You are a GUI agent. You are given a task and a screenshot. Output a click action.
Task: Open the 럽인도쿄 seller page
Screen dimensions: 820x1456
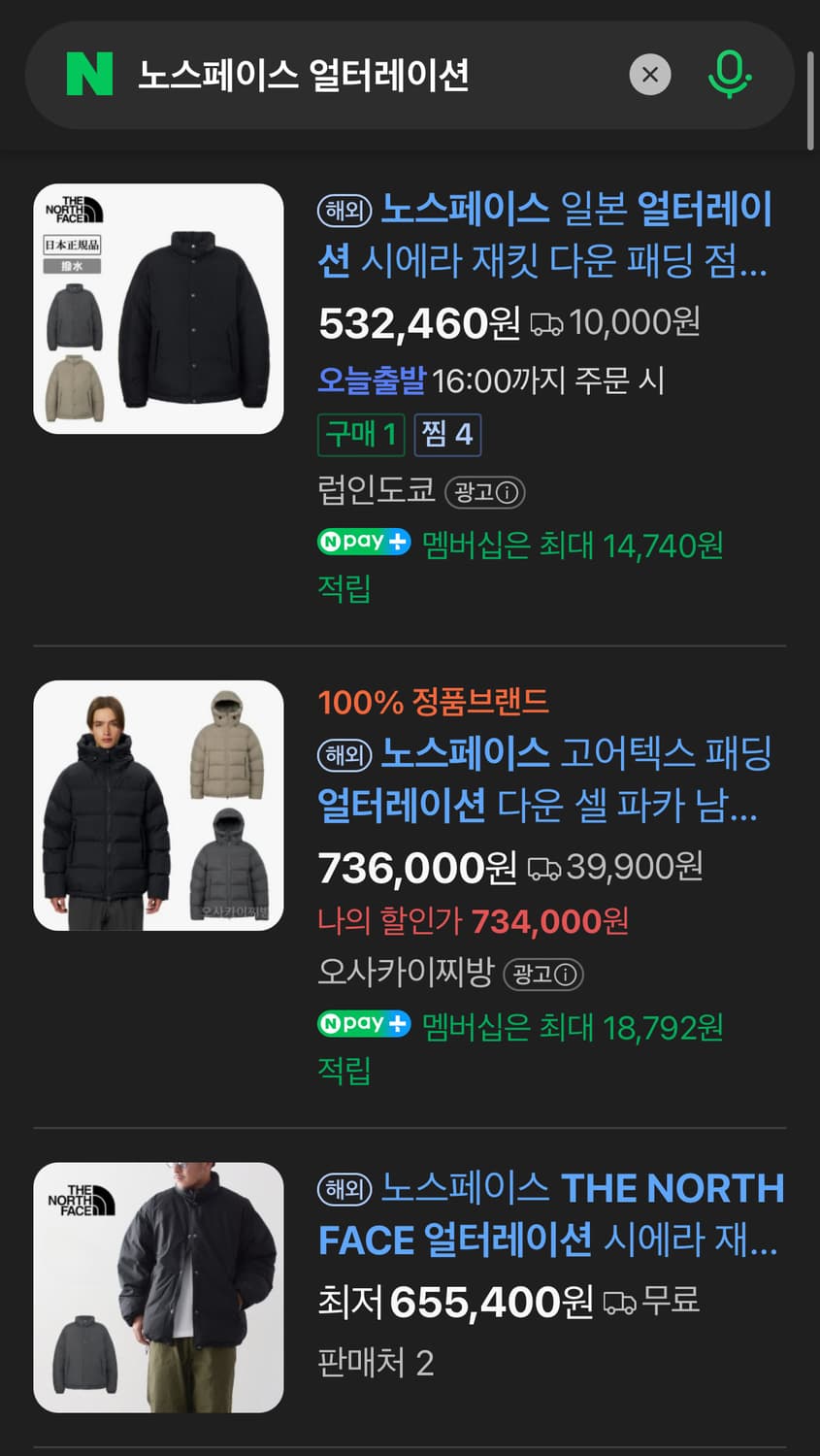point(375,492)
